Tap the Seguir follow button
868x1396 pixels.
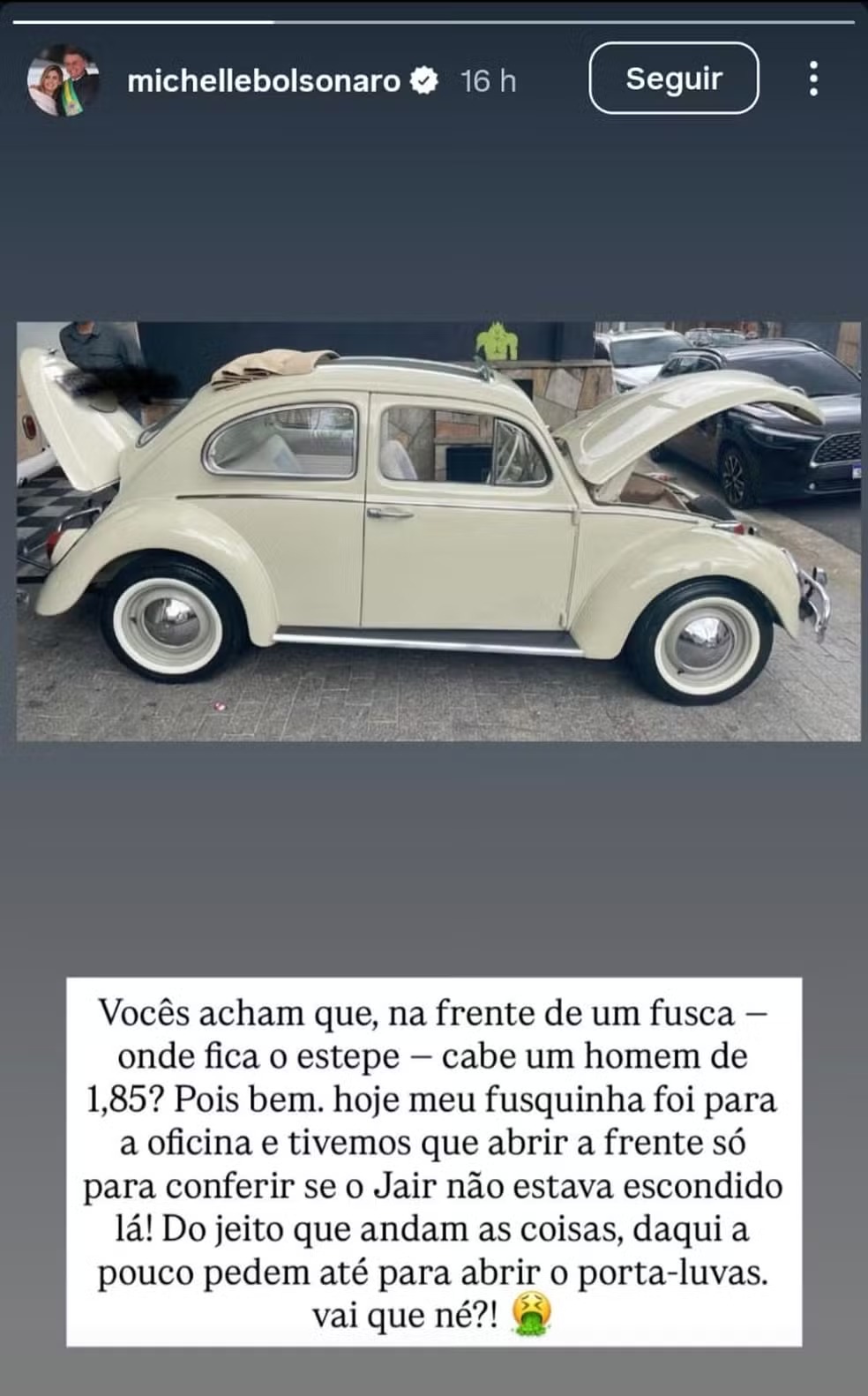pyautogui.click(x=673, y=79)
